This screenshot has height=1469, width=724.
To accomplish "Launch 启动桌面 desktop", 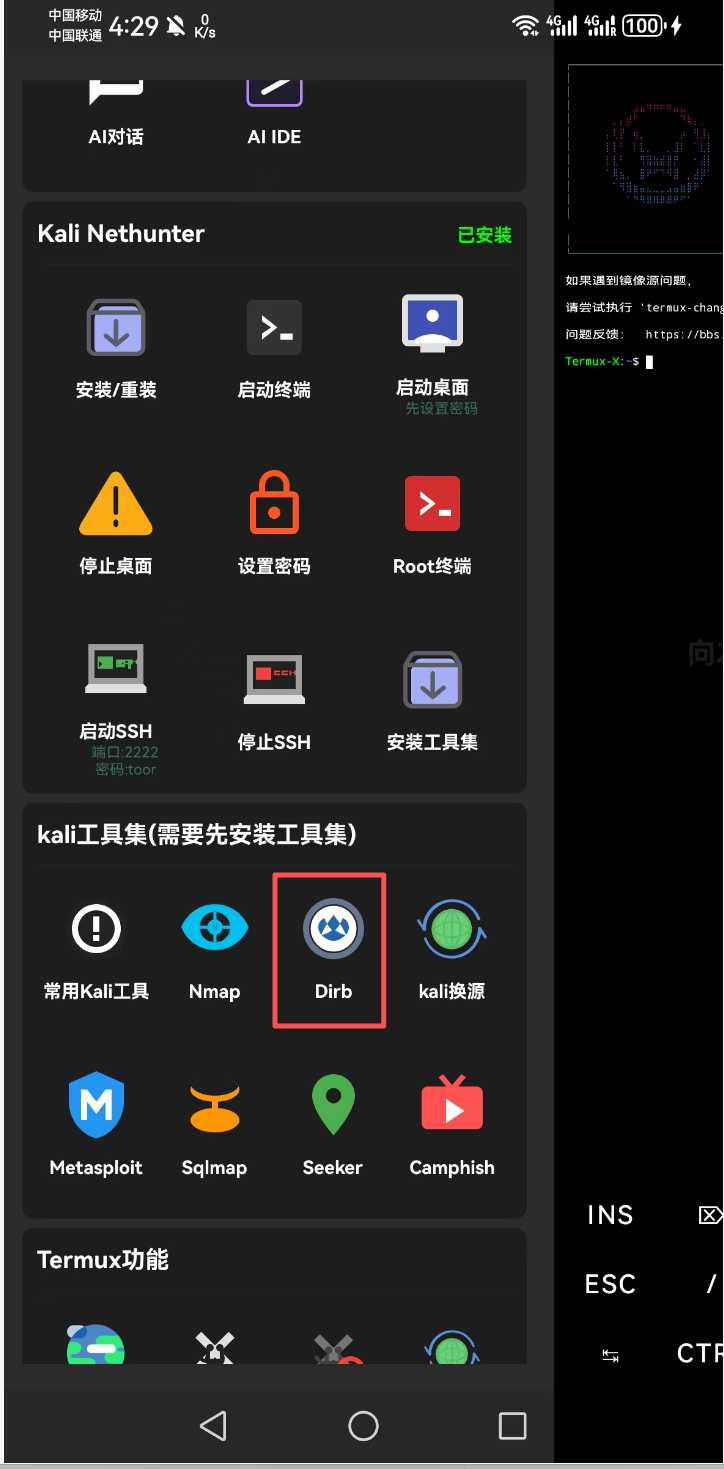I will [x=432, y=345].
